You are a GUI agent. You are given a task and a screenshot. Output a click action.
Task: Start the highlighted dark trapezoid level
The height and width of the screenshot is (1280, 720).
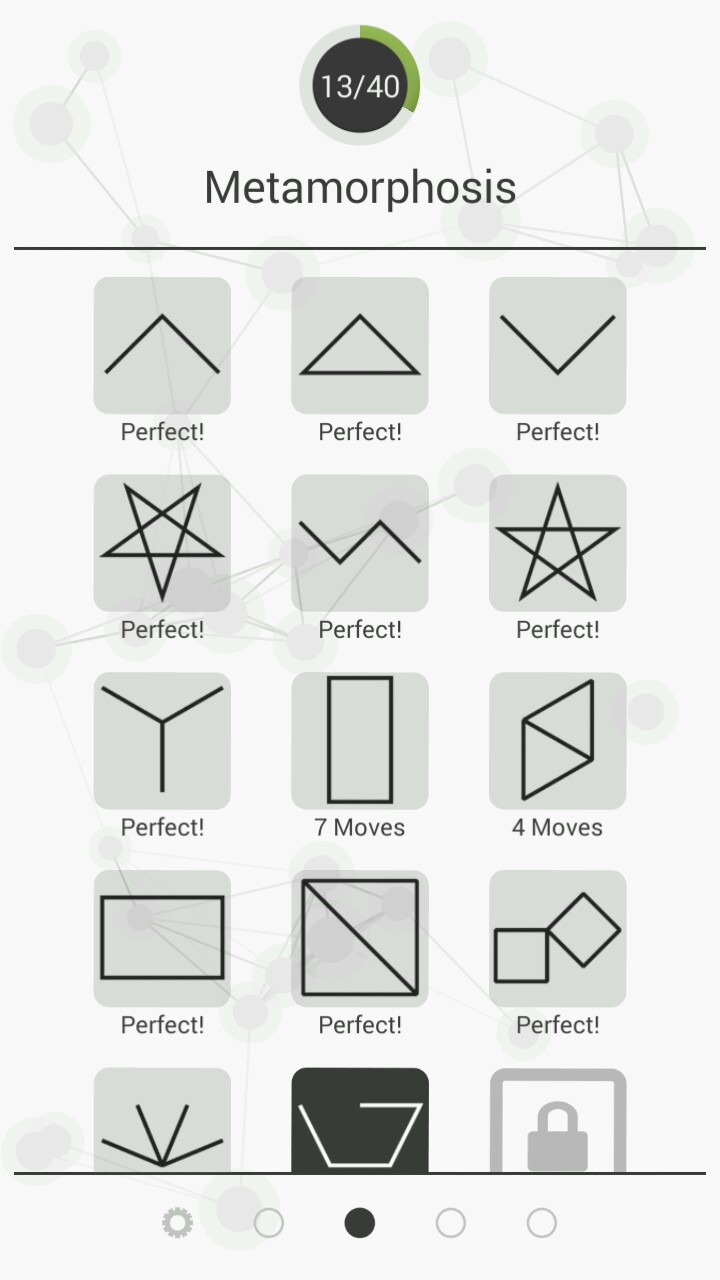pyautogui.click(x=360, y=1120)
